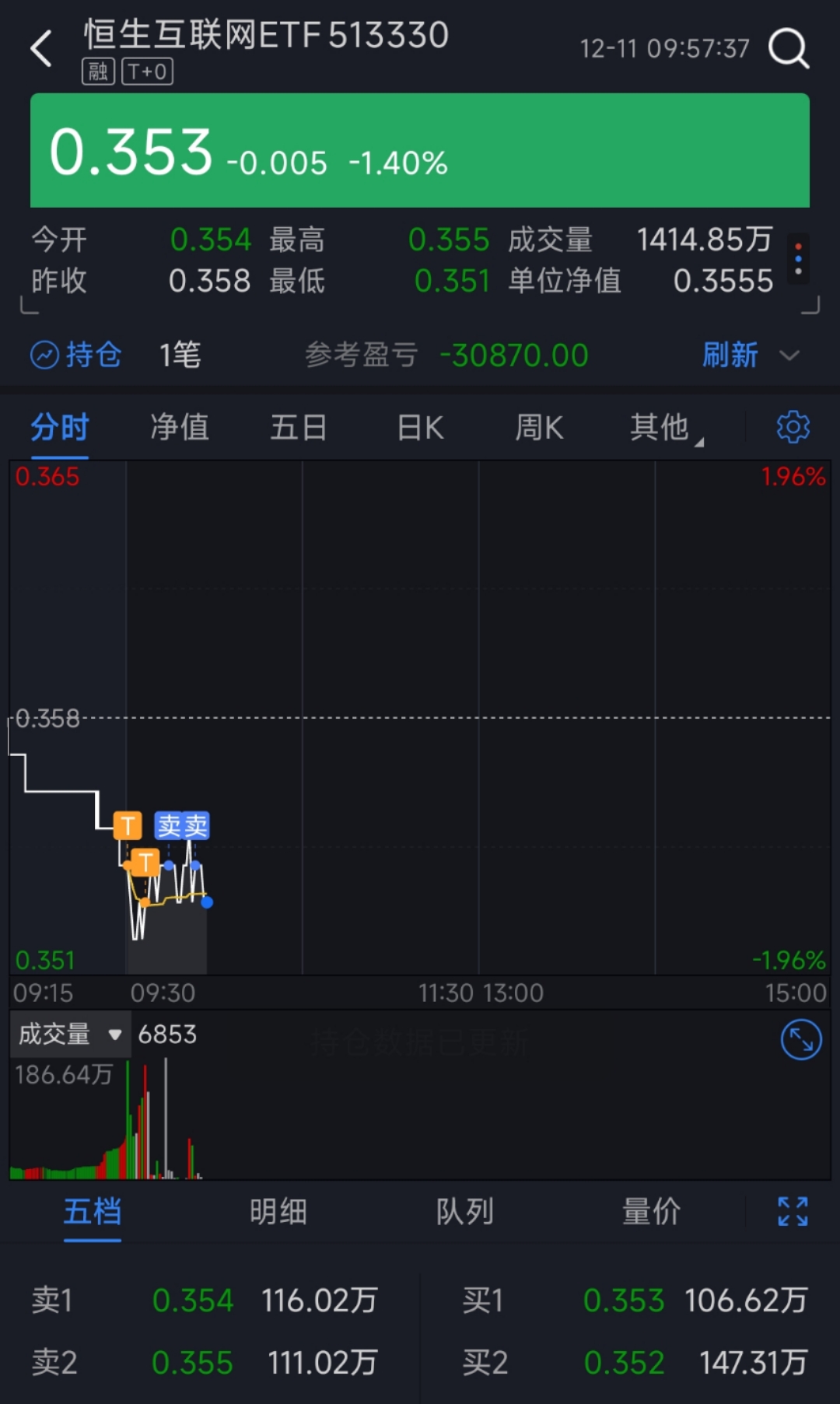840x1404 pixels.
Task: Toggle the T+0 trading badge
Action: coord(147,72)
